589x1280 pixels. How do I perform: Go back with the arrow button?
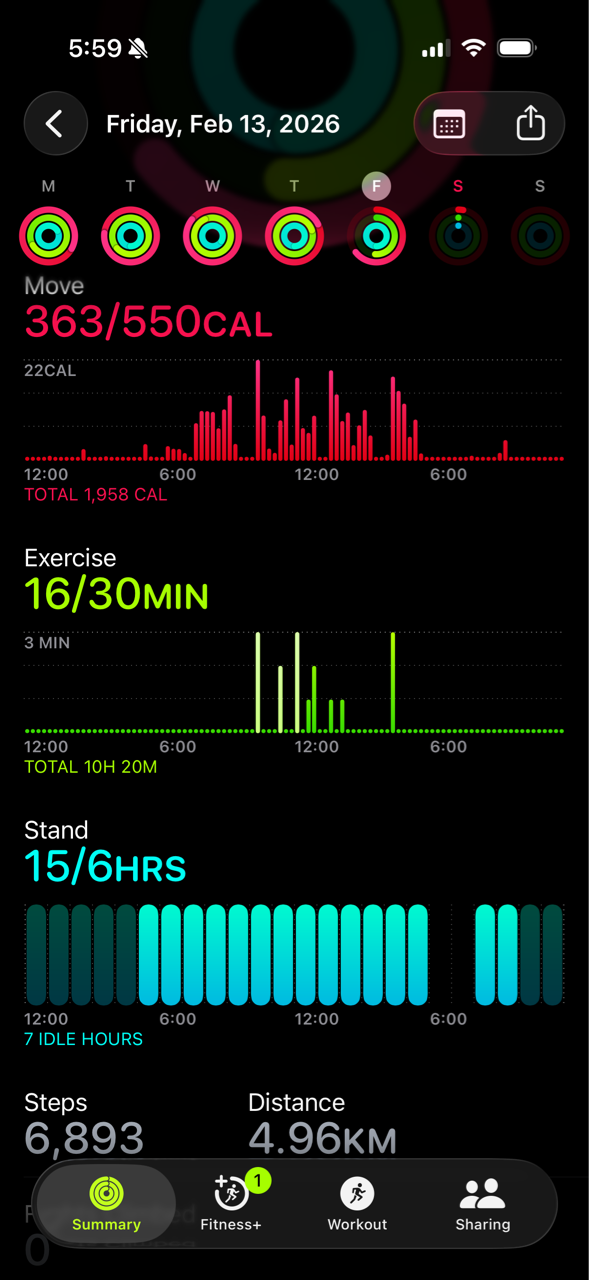[55, 124]
